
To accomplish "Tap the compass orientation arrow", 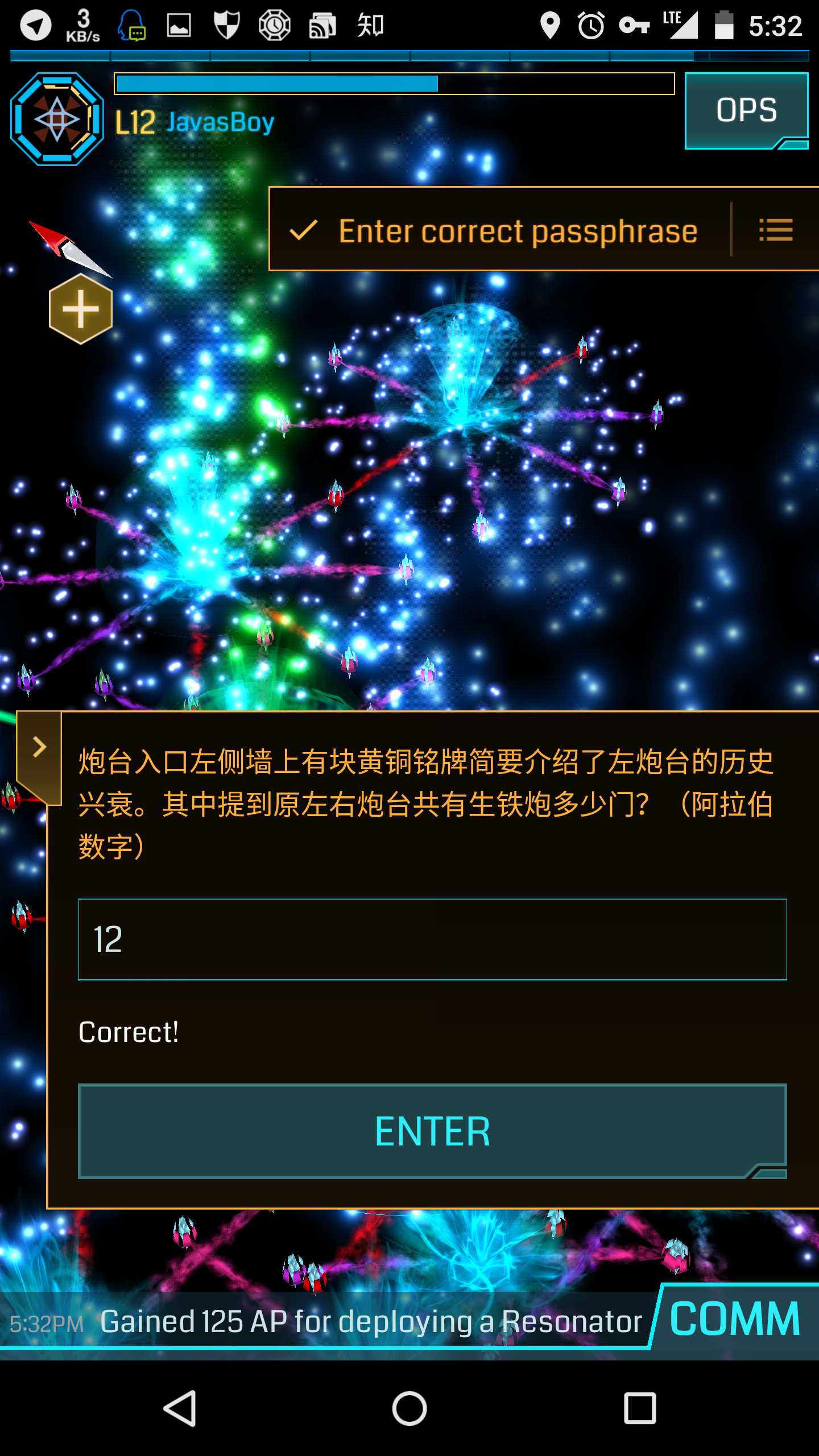I will tap(71, 249).
